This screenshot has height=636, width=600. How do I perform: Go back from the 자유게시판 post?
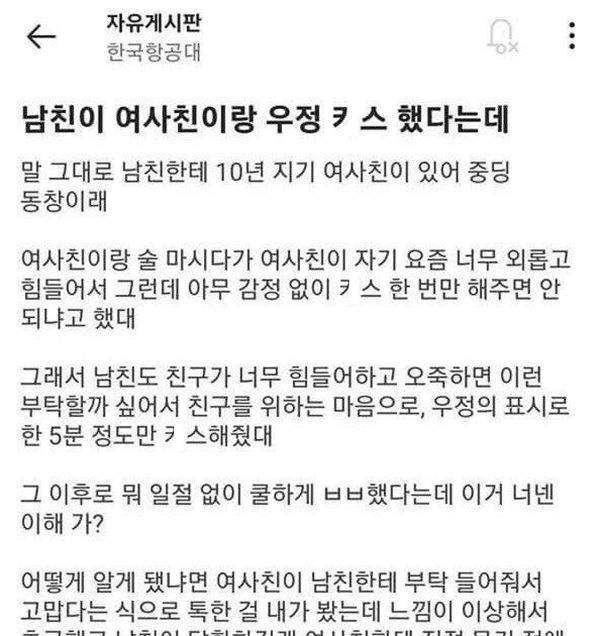42,37
